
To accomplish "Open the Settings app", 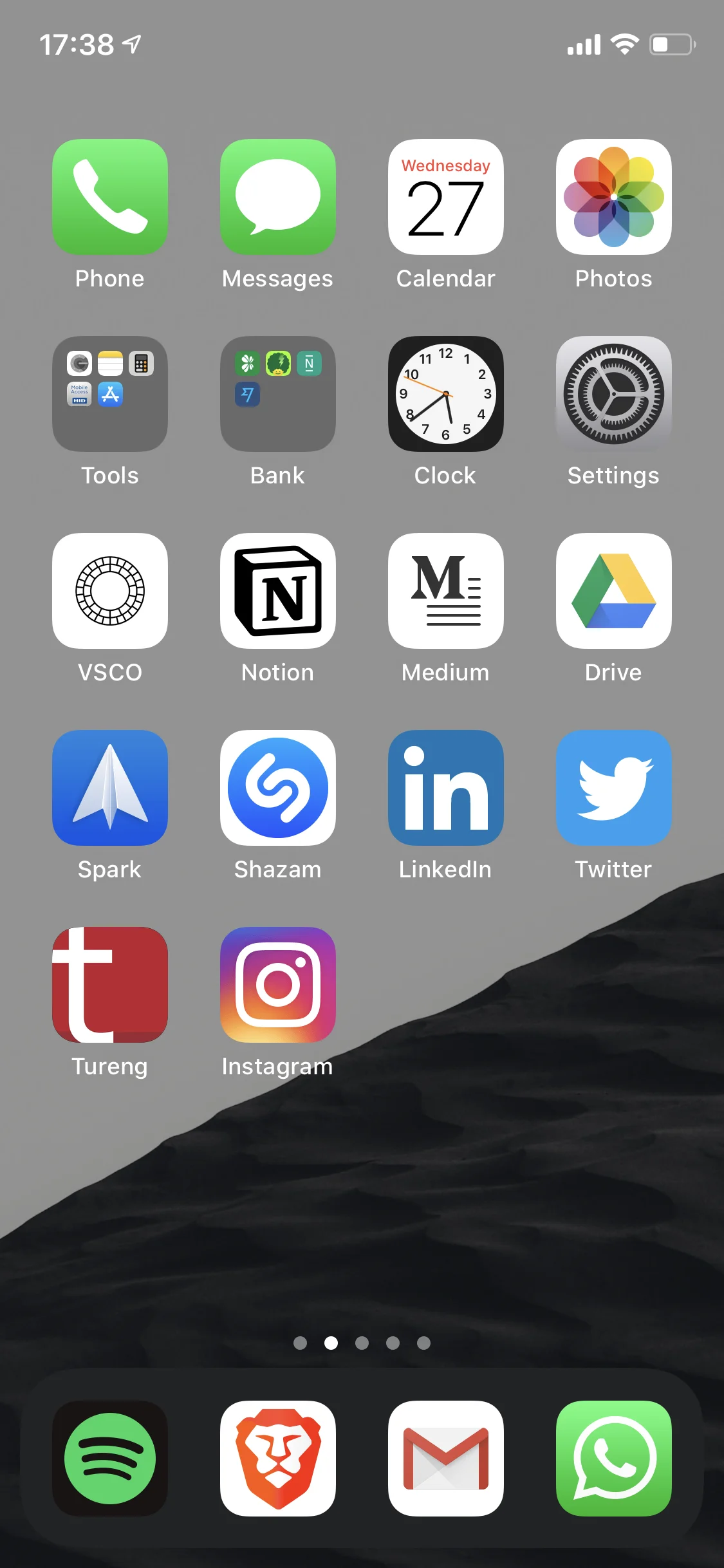I will click(613, 394).
